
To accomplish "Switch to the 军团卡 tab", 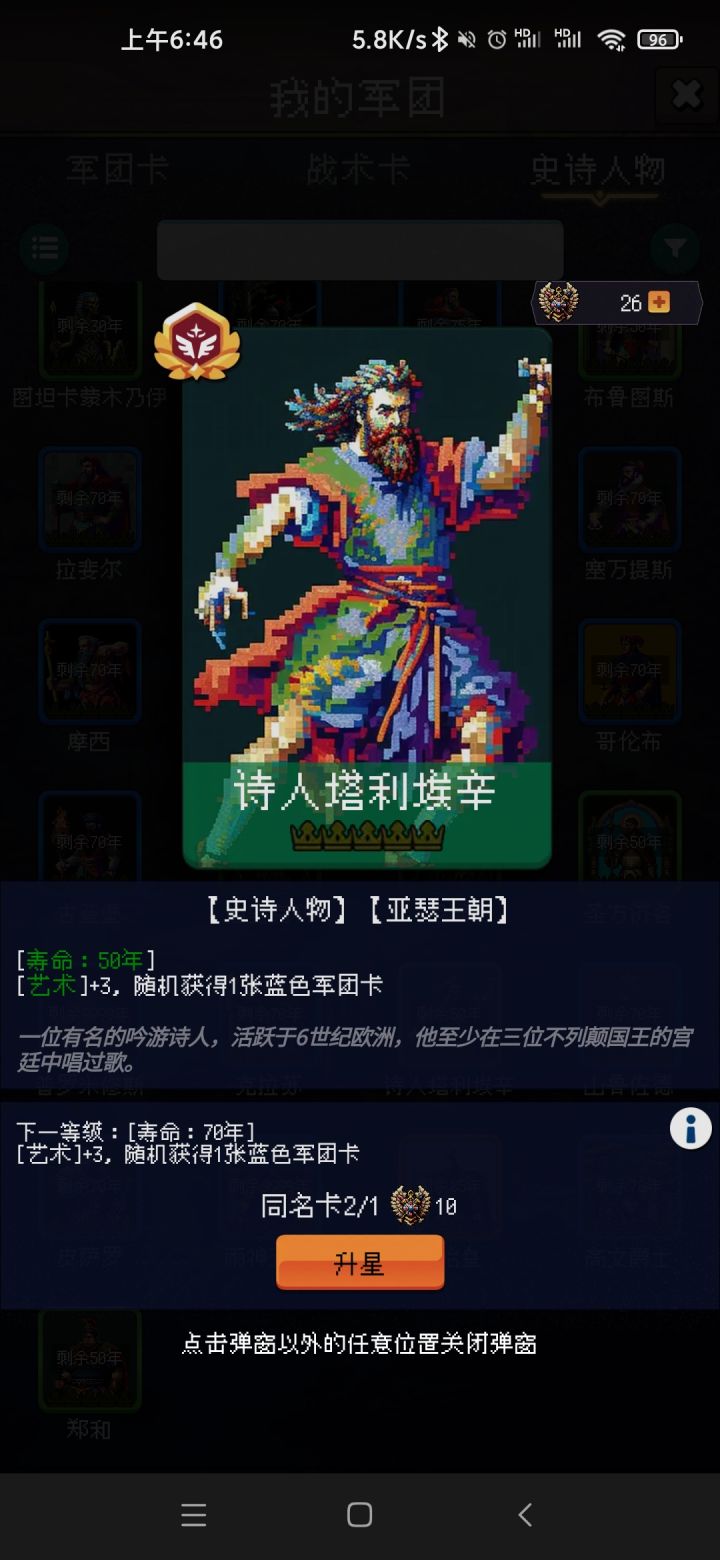I will pyautogui.click(x=120, y=171).
